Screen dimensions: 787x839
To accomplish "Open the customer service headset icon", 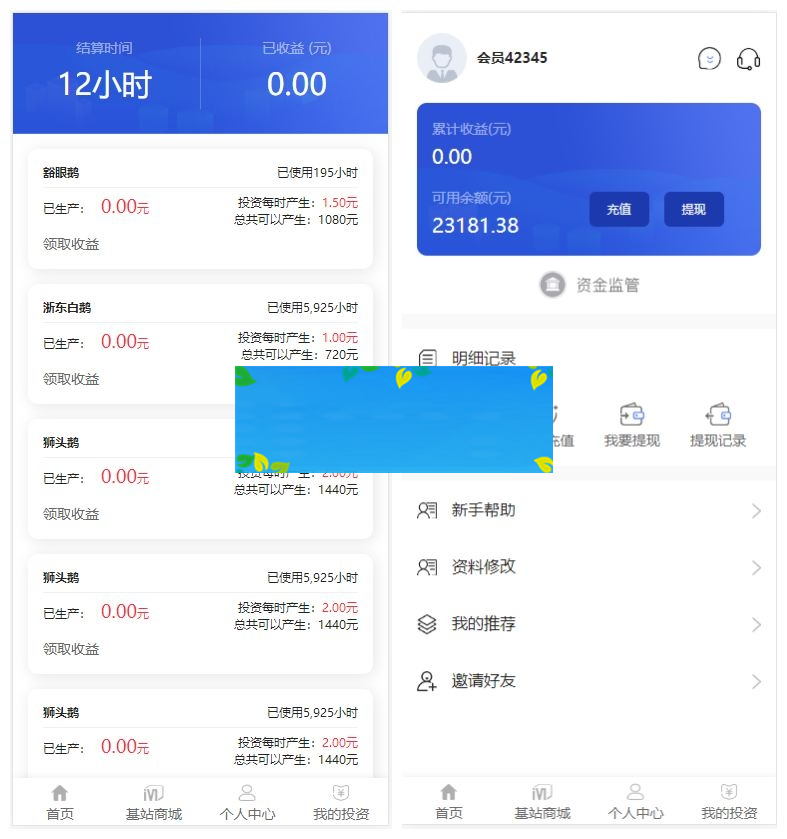I will pyautogui.click(x=749, y=59).
